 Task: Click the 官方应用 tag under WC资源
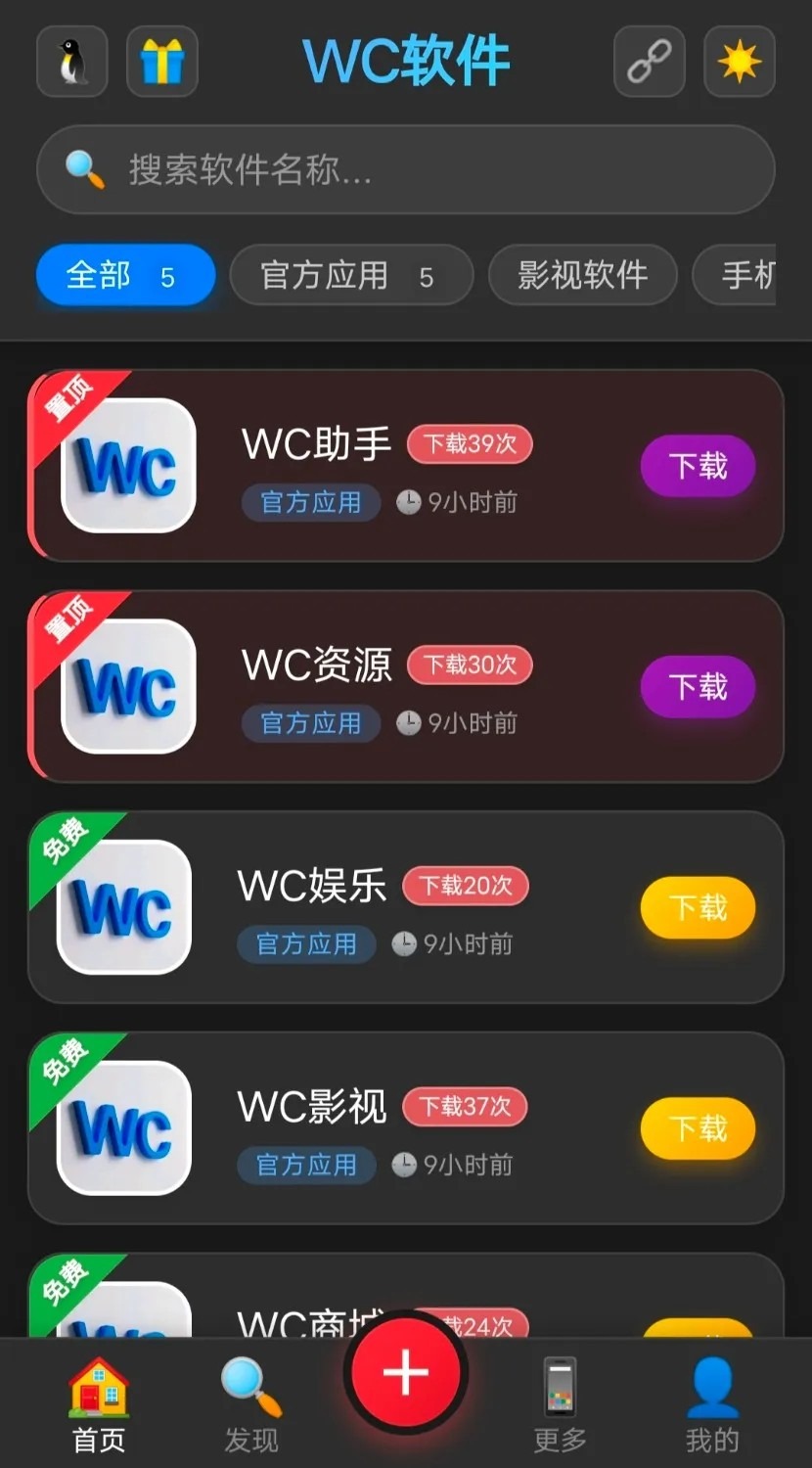tap(310, 723)
